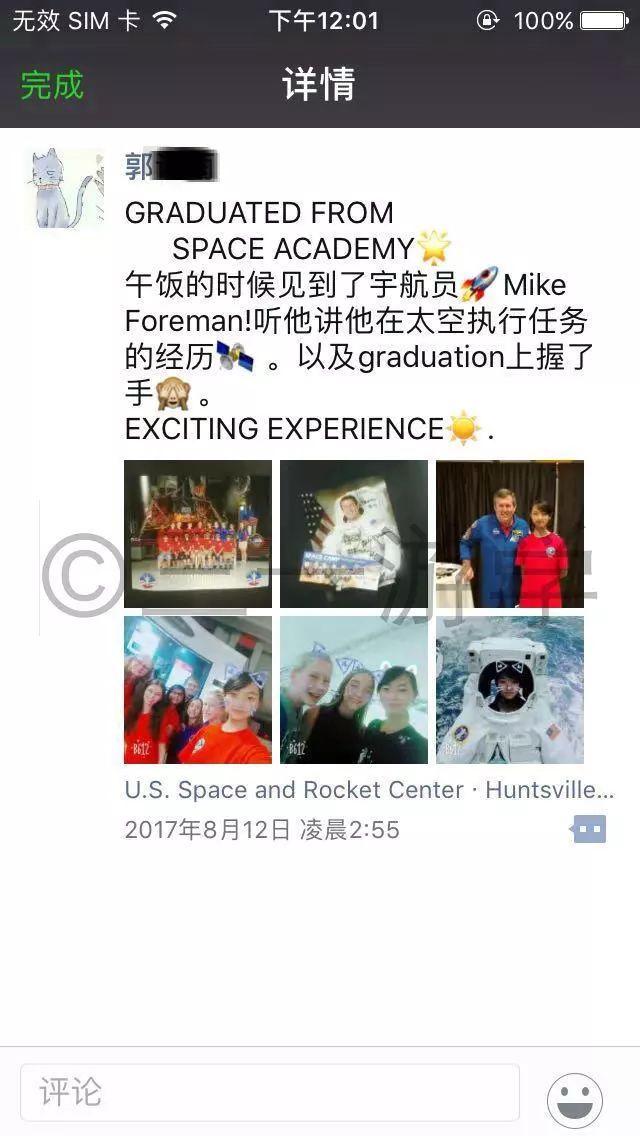View the selfie of three girls with cat ears

coord(354,690)
